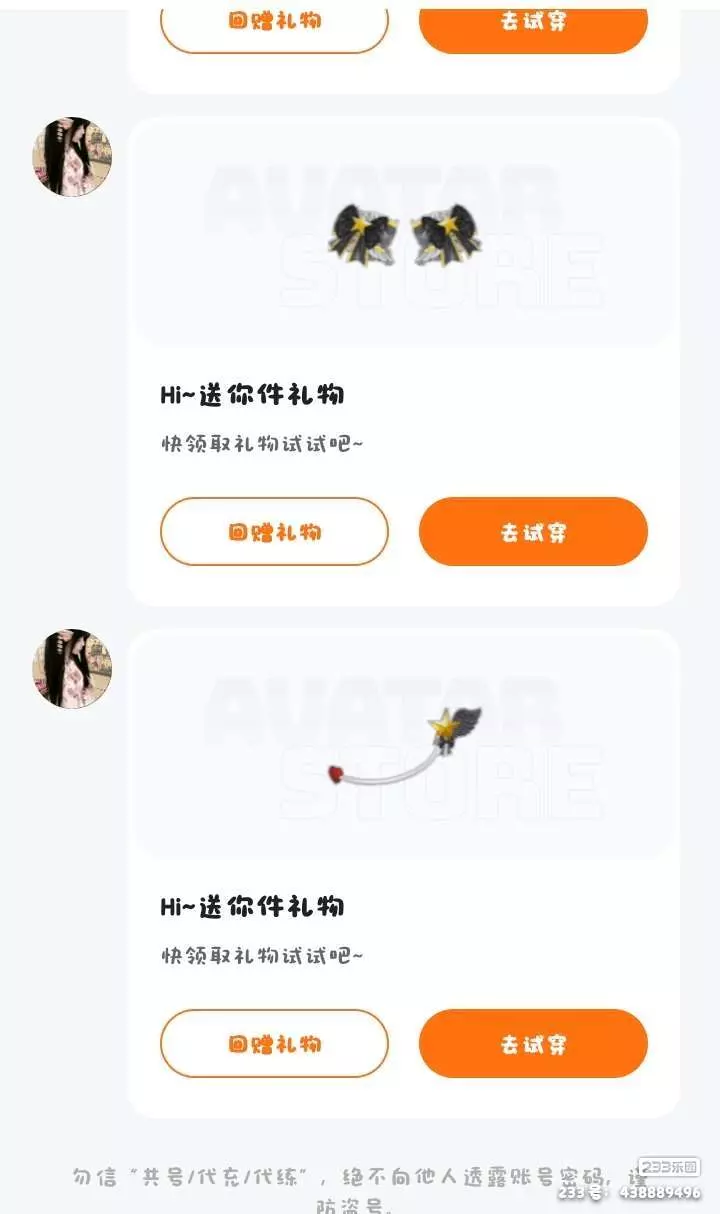Open the star tail gift image card

click(404, 745)
